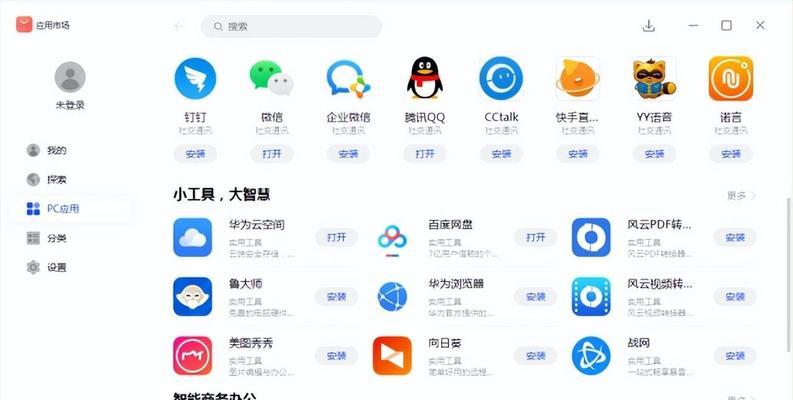
Task: Switch to the 我的 tab
Action: tap(56, 150)
